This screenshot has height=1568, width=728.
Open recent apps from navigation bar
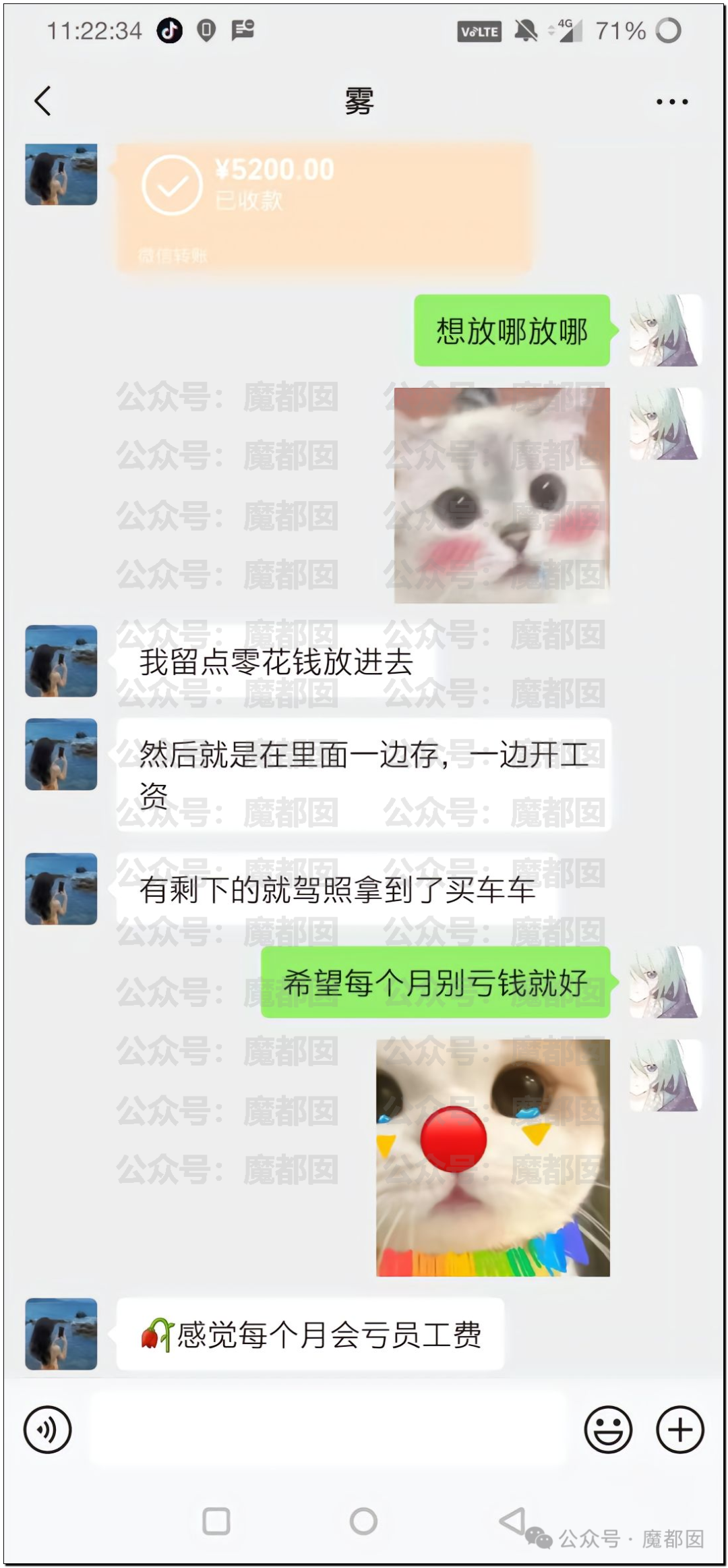tap(216, 1521)
